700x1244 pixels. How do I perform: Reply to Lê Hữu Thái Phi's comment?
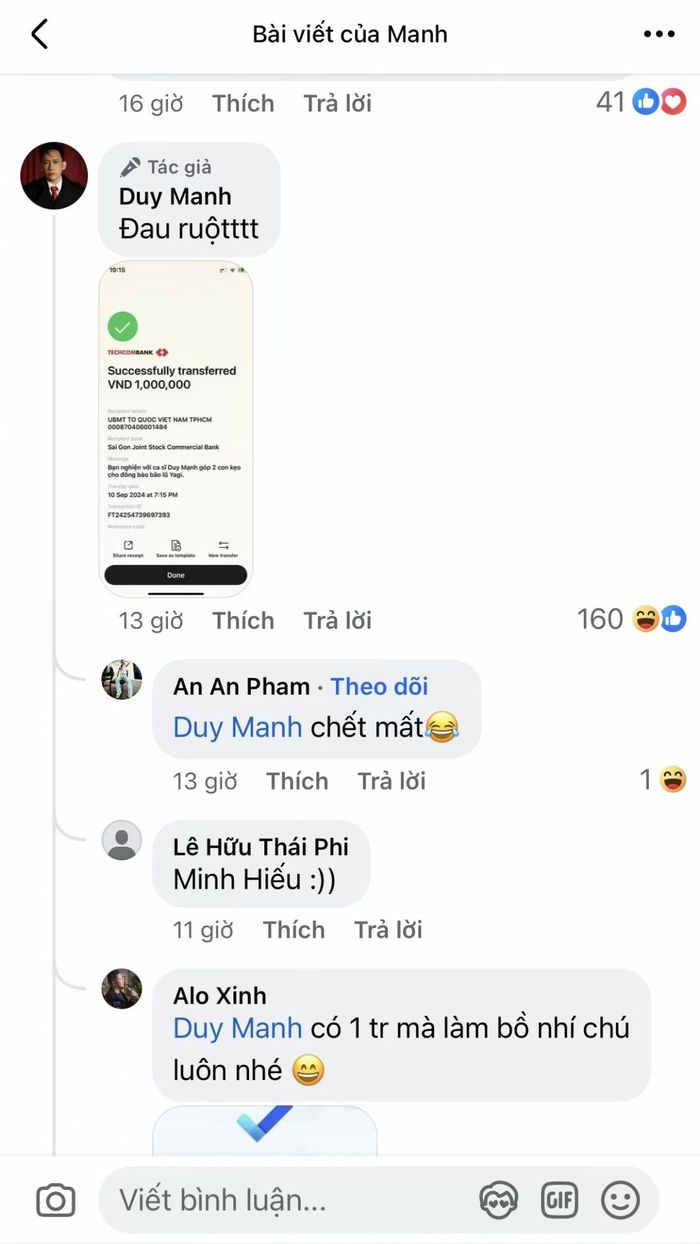coord(388,930)
